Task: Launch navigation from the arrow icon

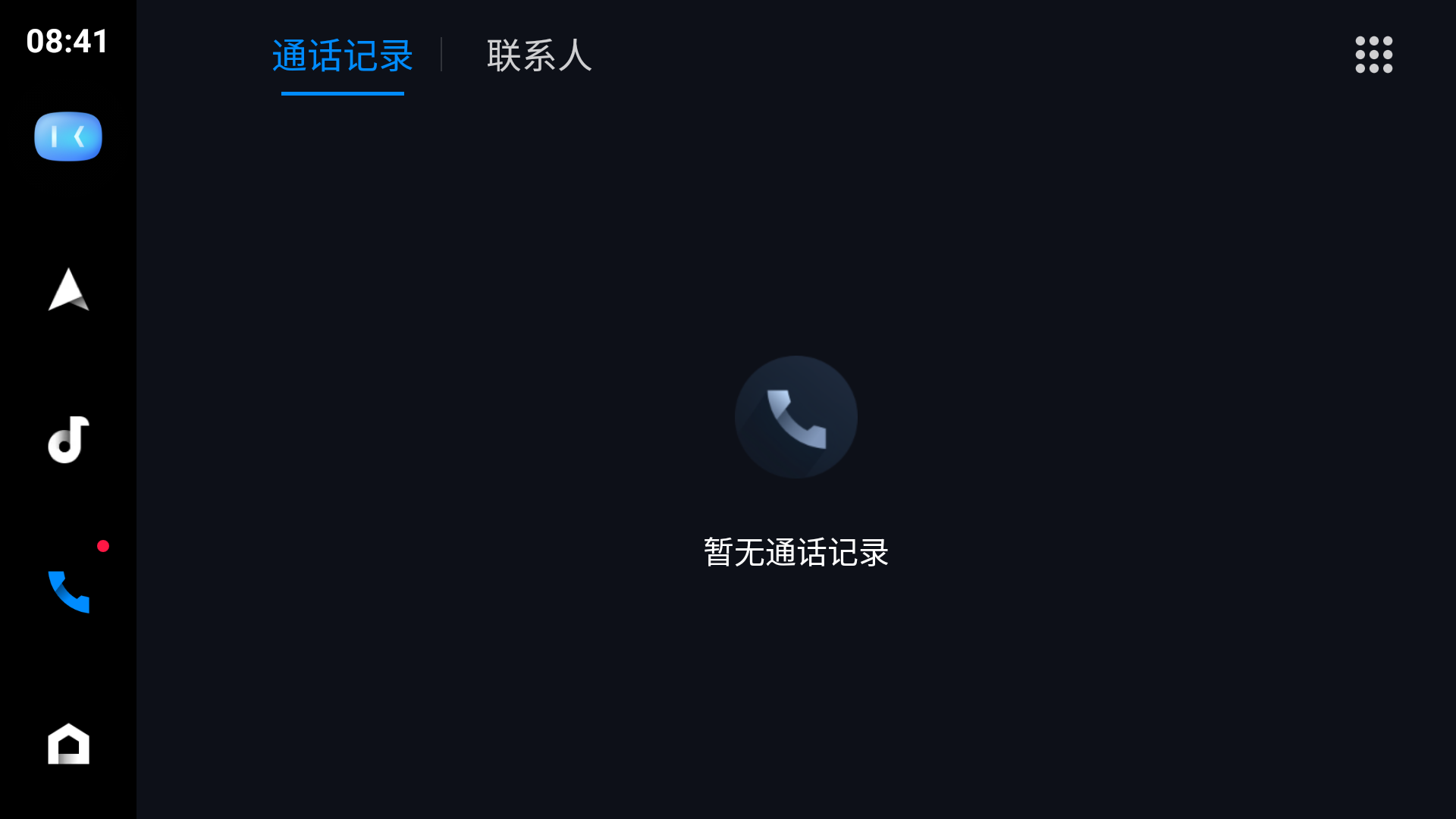Action: [68, 290]
